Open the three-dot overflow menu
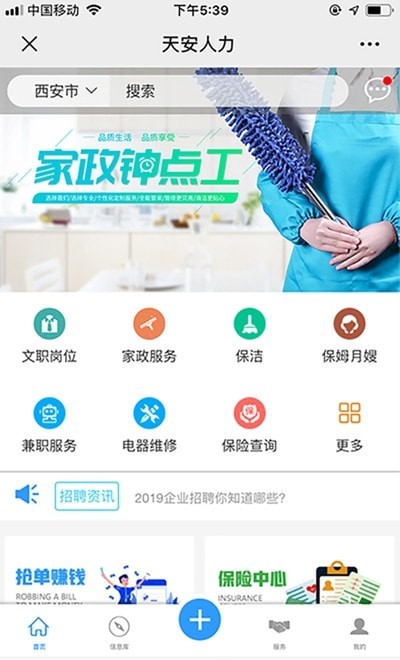The image size is (400, 660). pyautogui.click(x=369, y=44)
